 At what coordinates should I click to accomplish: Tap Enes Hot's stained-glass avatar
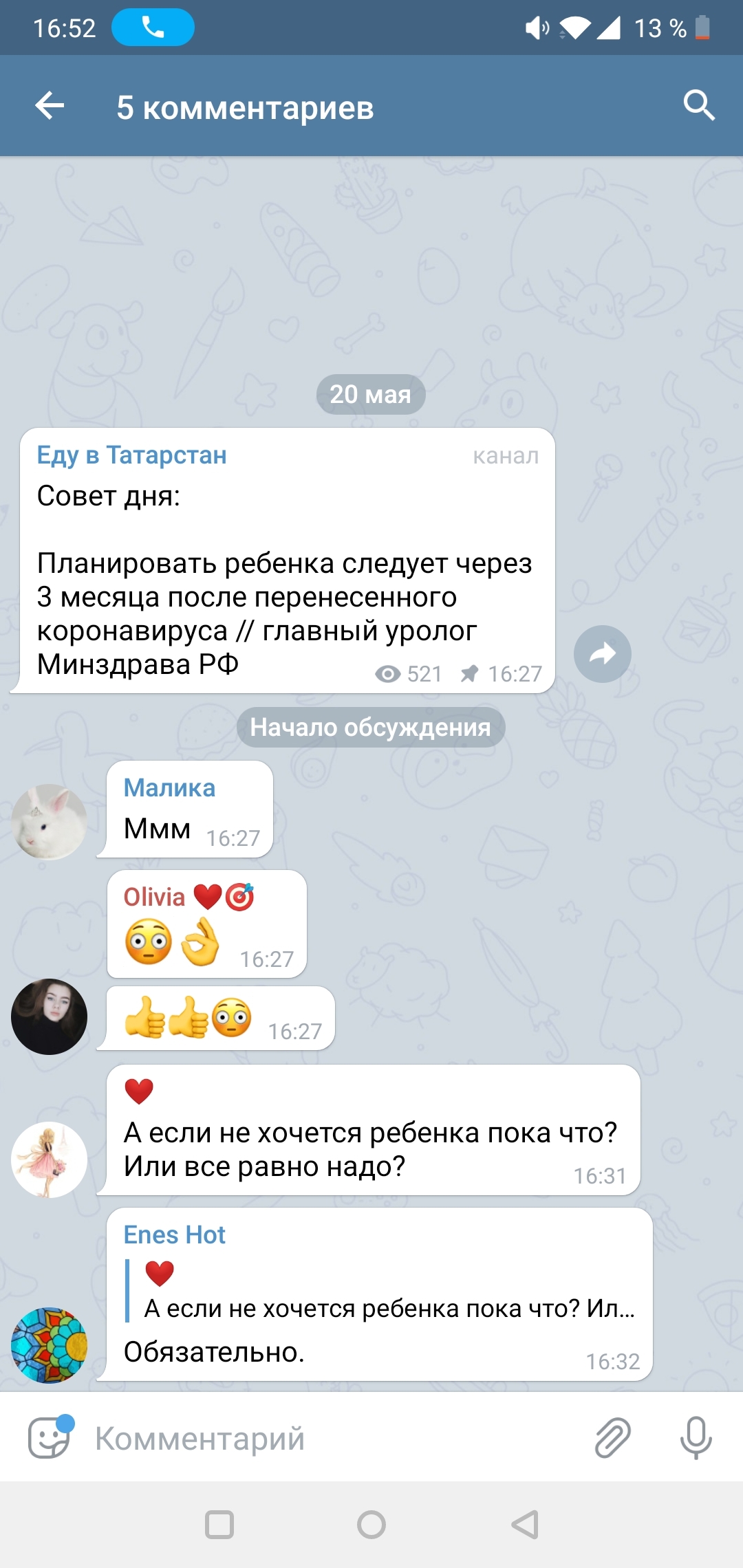click(x=49, y=1345)
